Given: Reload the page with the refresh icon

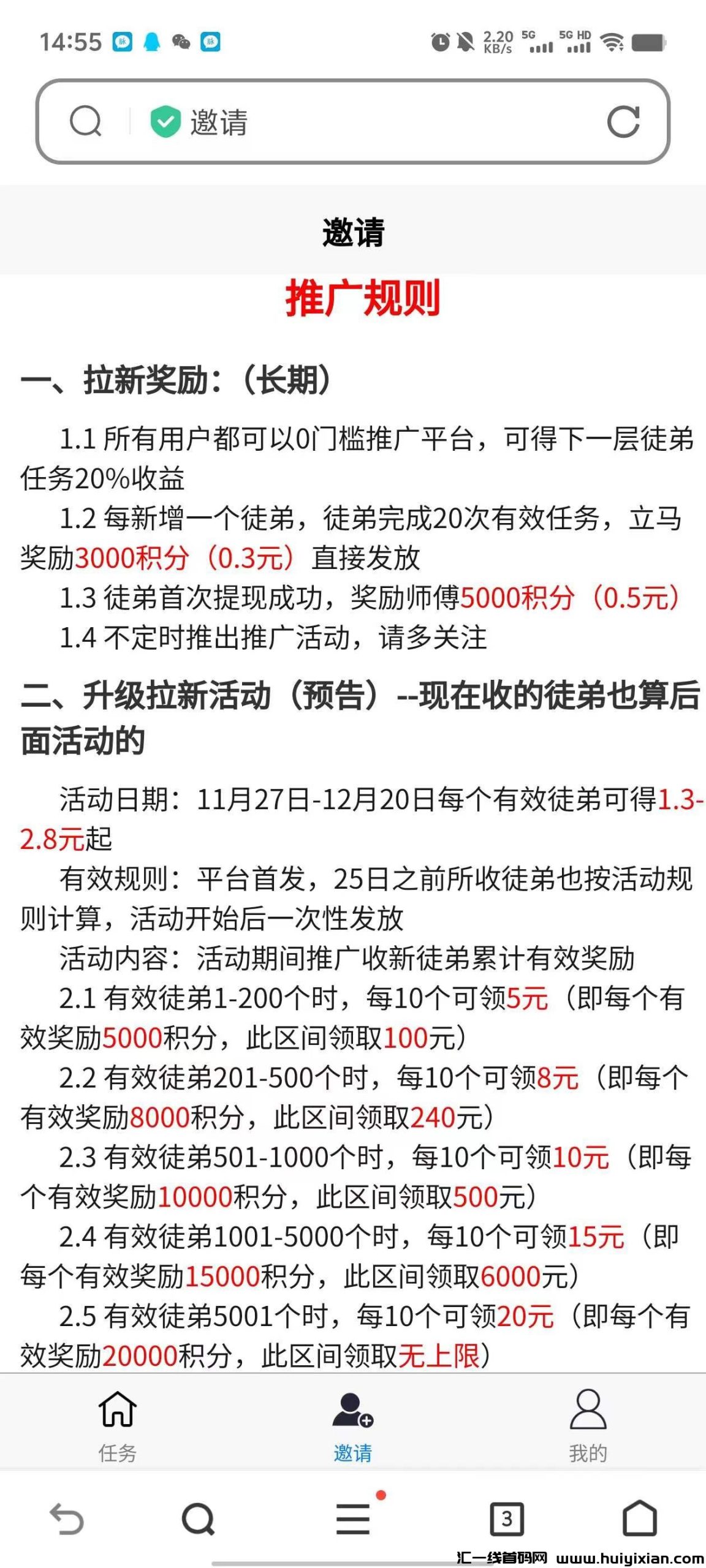Looking at the screenshot, I should click(623, 121).
